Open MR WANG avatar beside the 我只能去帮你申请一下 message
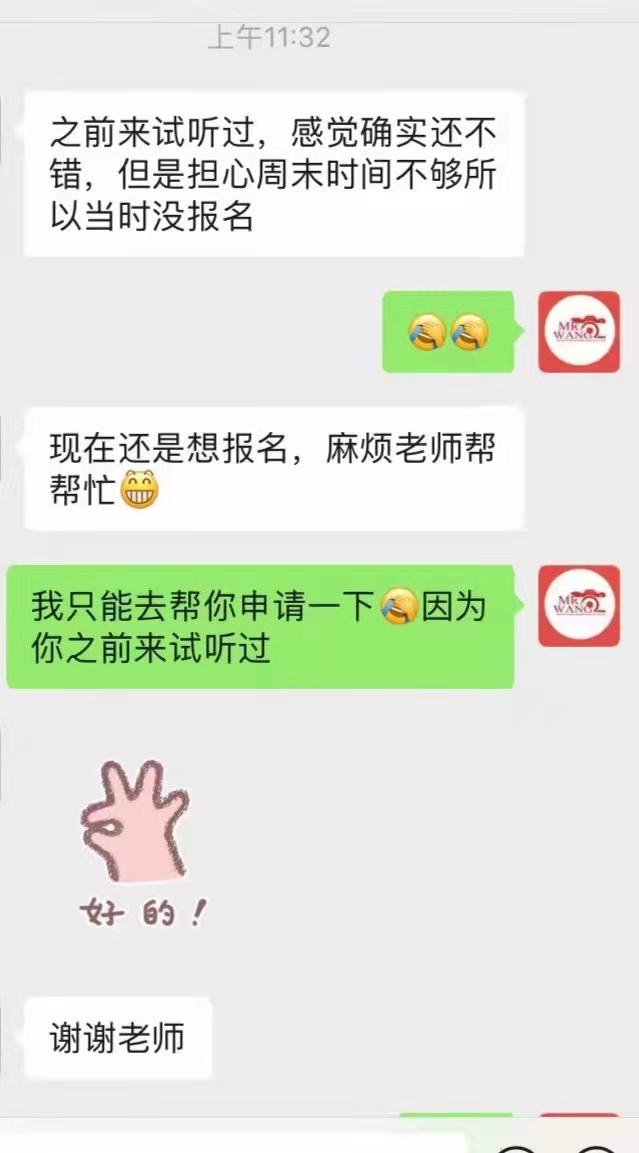 coord(578,605)
